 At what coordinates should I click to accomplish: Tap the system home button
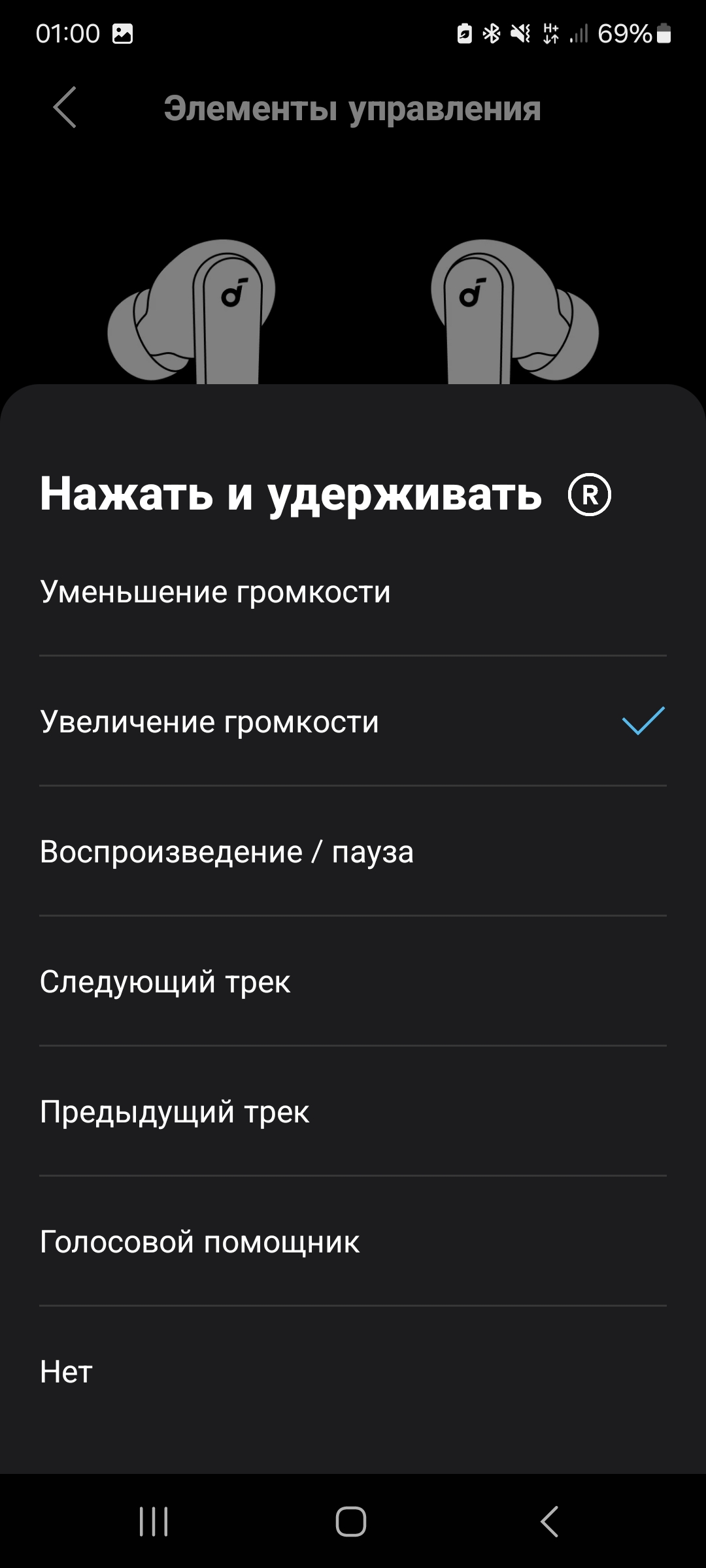[351, 1522]
